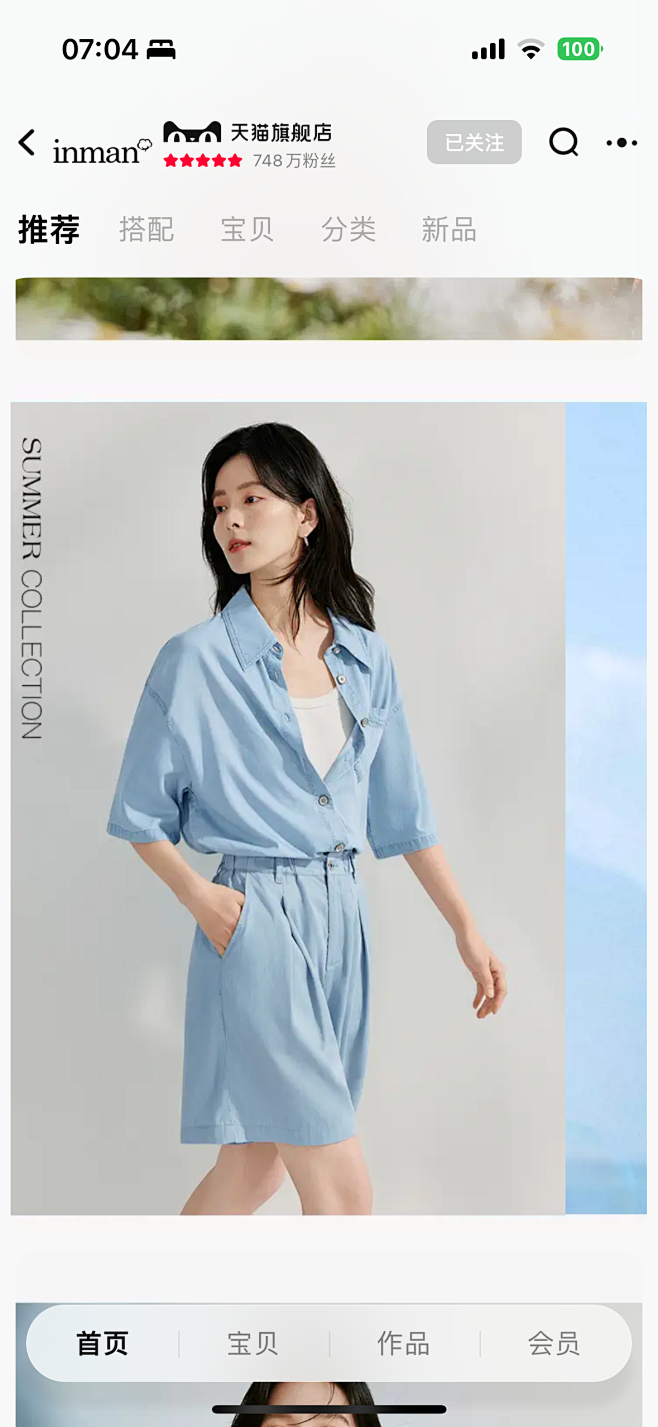
Task: Open 宝贝 in the bottom bar
Action: point(253,1343)
